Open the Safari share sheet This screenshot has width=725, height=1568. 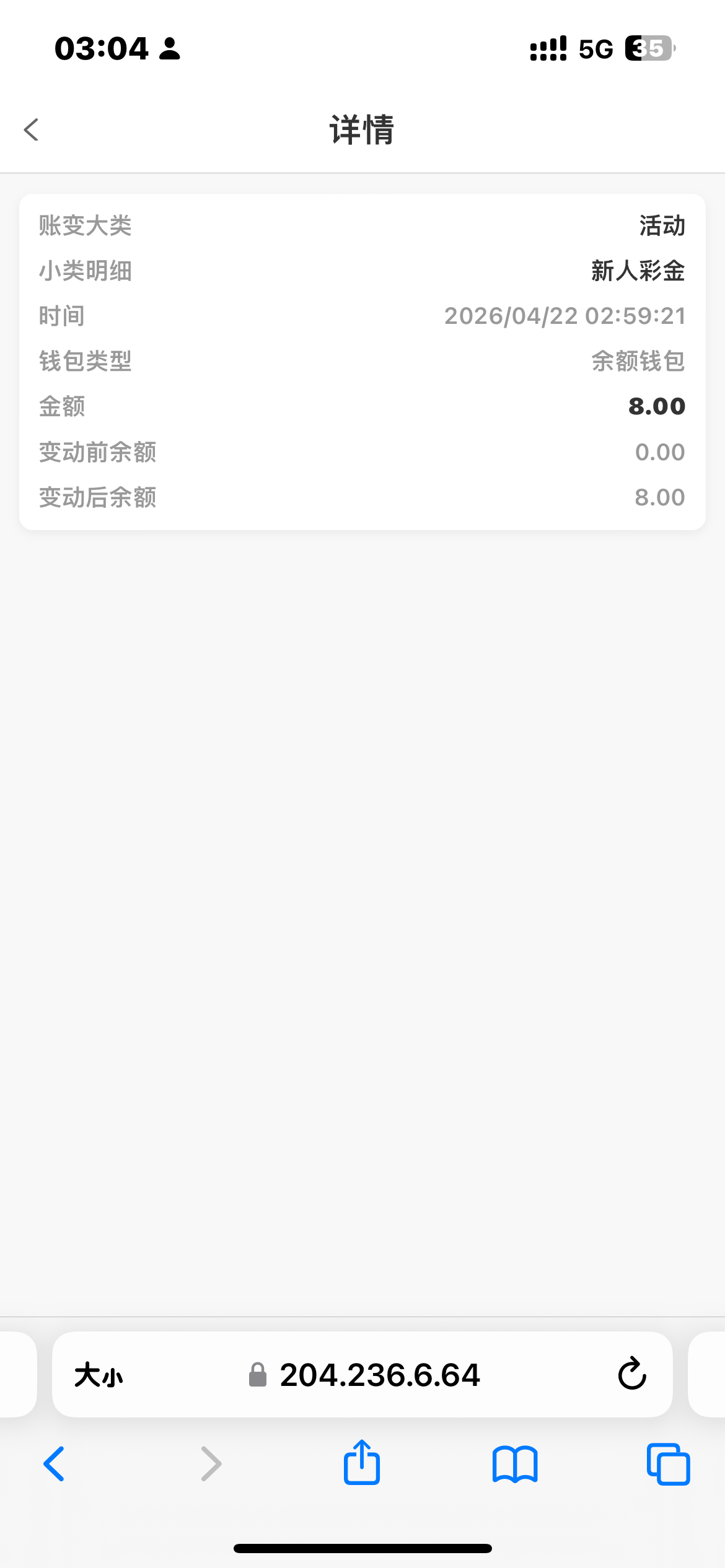[362, 1463]
